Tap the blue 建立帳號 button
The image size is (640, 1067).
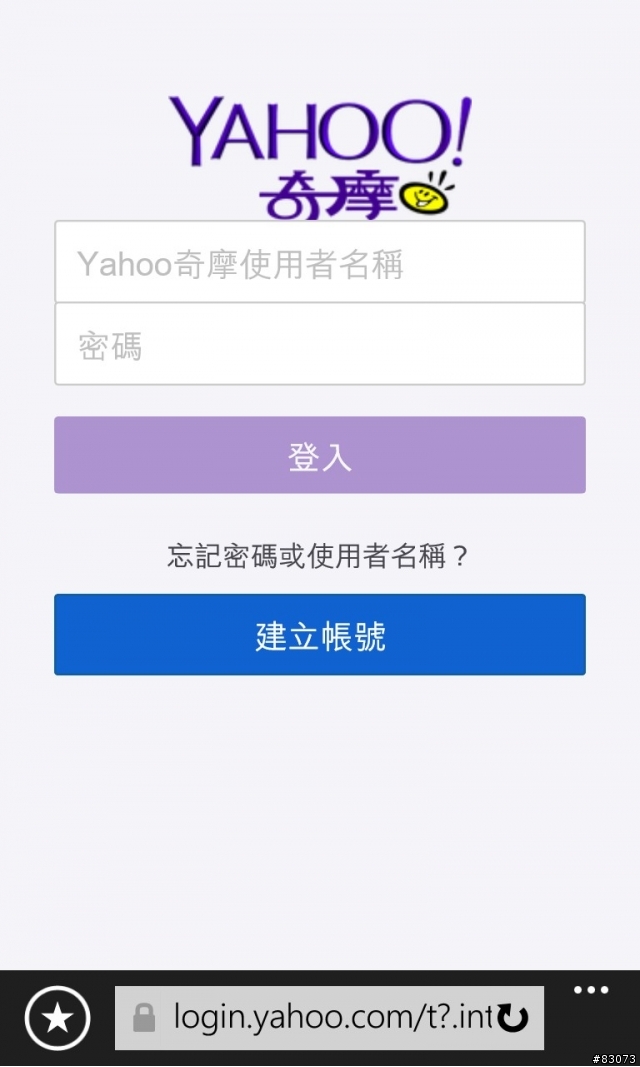pos(320,635)
